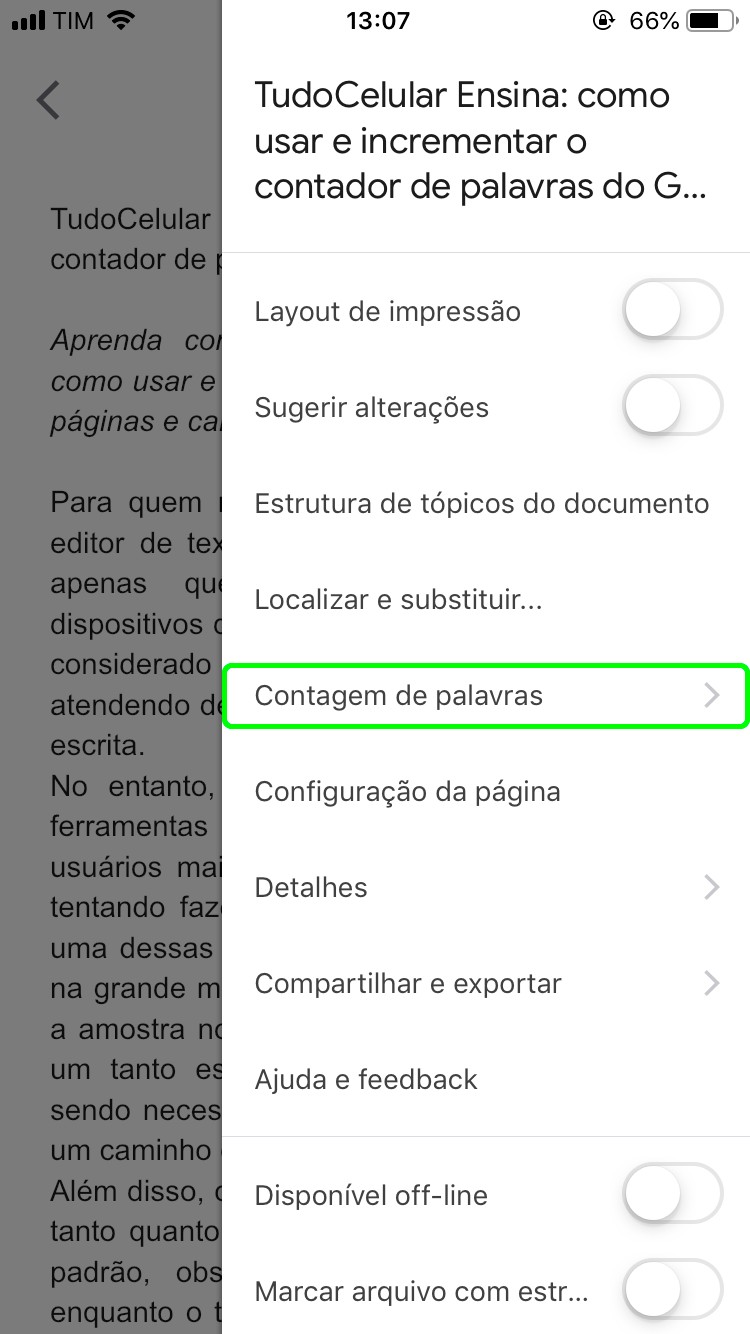This screenshot has width=750, height=1334.
Task: Open Ajuda e feedback
Action: pyautogui.click(x=366, y=1080)
